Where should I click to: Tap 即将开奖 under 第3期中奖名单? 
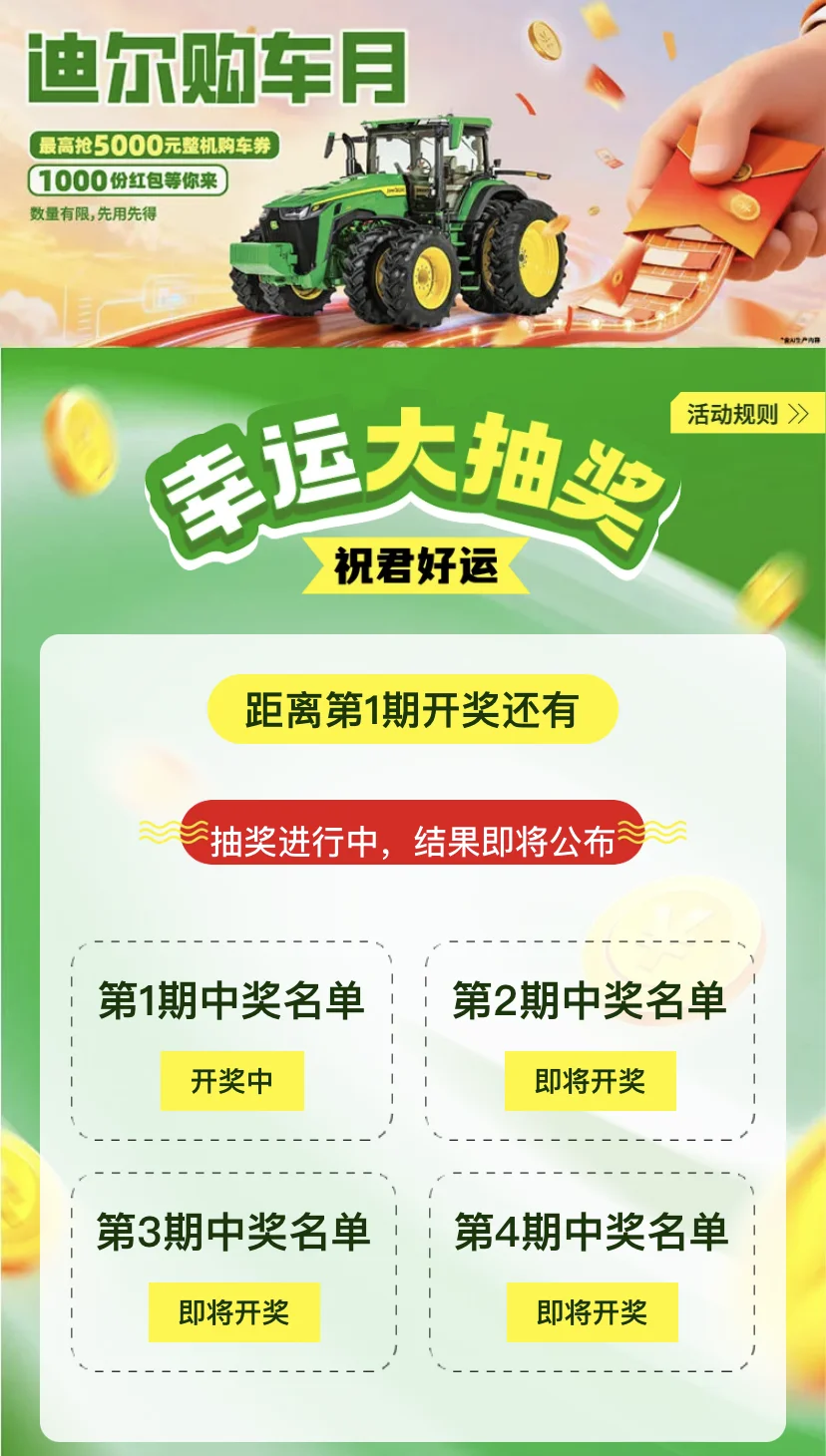[233, 1312]
